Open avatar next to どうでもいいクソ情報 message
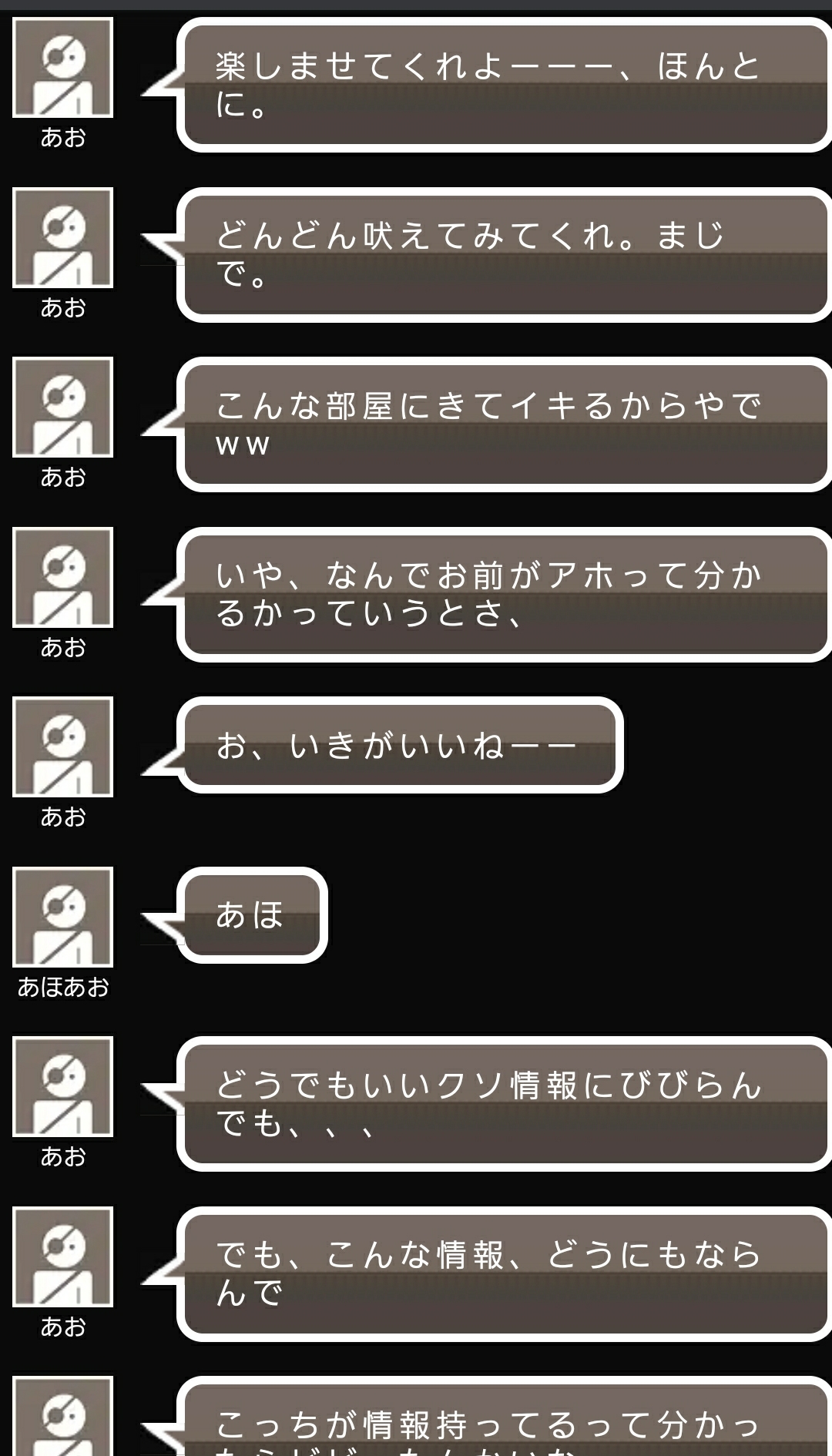The height and width of the screenshot is (1456, 832). (x=63, y=1087)
